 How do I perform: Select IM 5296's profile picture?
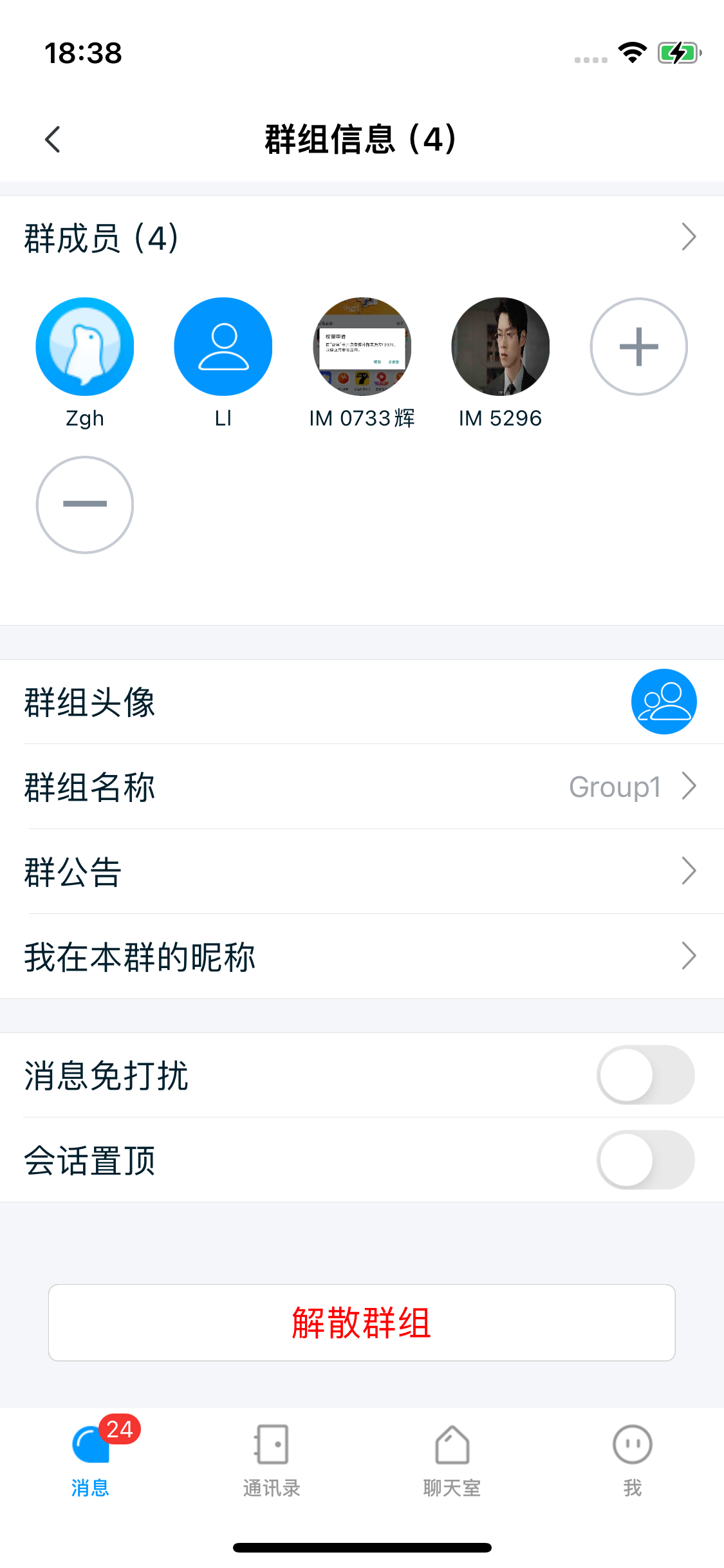click(x=501, y=346)
